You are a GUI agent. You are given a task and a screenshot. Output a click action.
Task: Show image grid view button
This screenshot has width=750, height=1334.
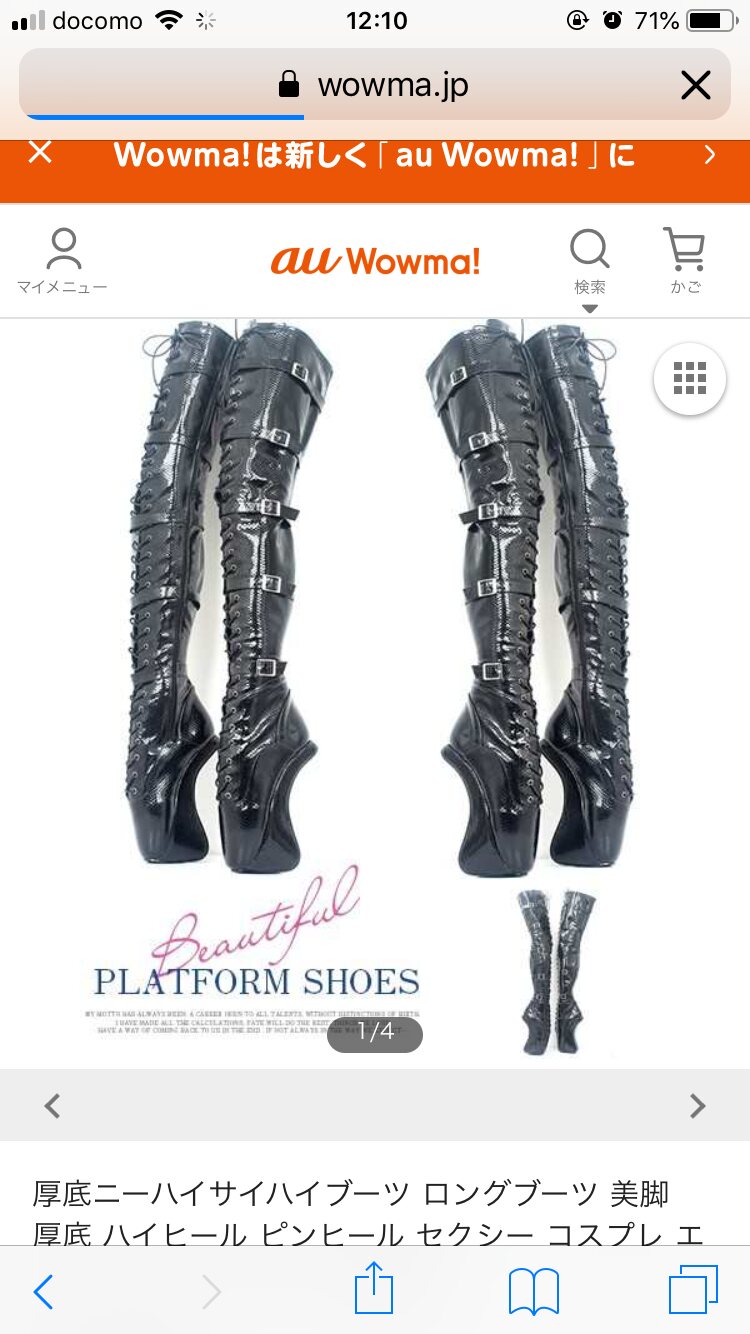pos(690,379)
